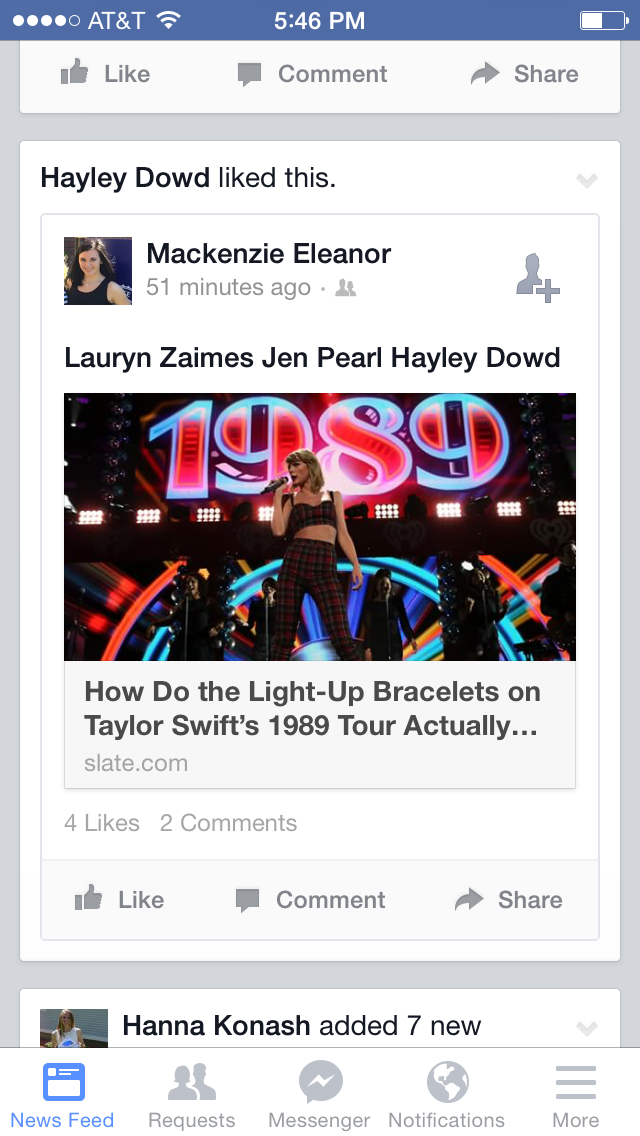This screenshot has width=640, height=1136.
Task: Switch to the Requests tab
Action: tap(192, 1096)
